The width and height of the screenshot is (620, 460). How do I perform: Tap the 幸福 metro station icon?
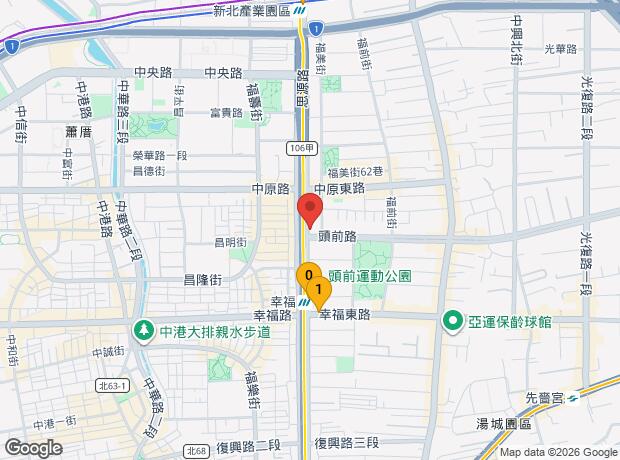(303, 303)
